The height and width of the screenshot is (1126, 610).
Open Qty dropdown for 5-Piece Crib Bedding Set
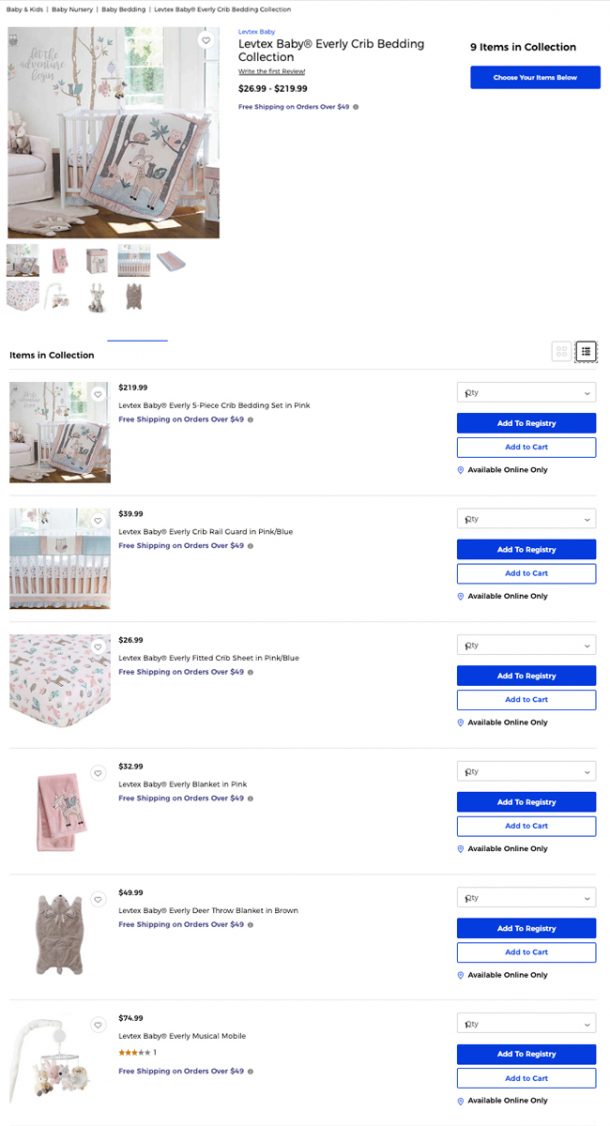pos(527,393)
